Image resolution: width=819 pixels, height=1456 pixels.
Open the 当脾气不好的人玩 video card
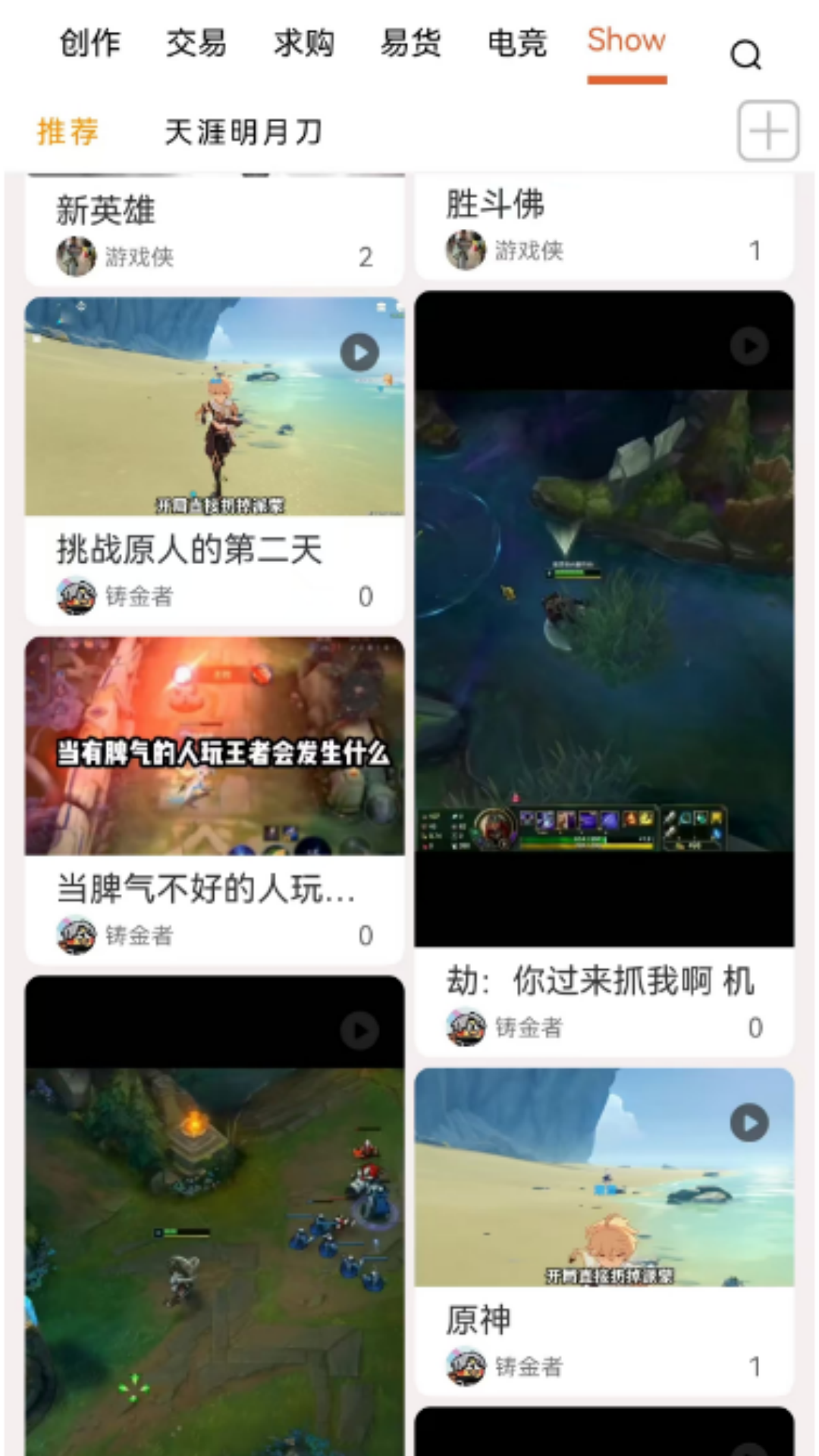[x=215, y=800]
